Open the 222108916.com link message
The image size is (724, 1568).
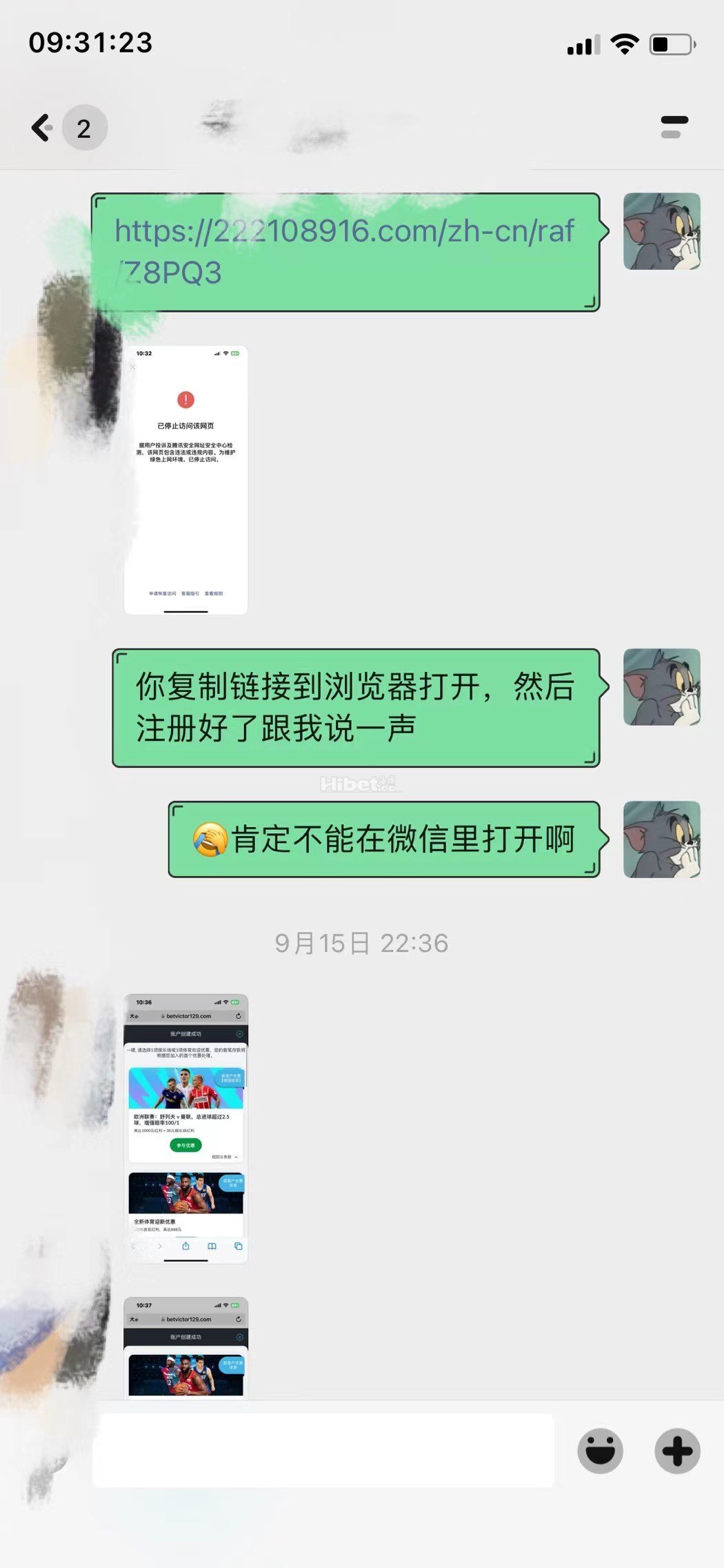click(345, 252)
